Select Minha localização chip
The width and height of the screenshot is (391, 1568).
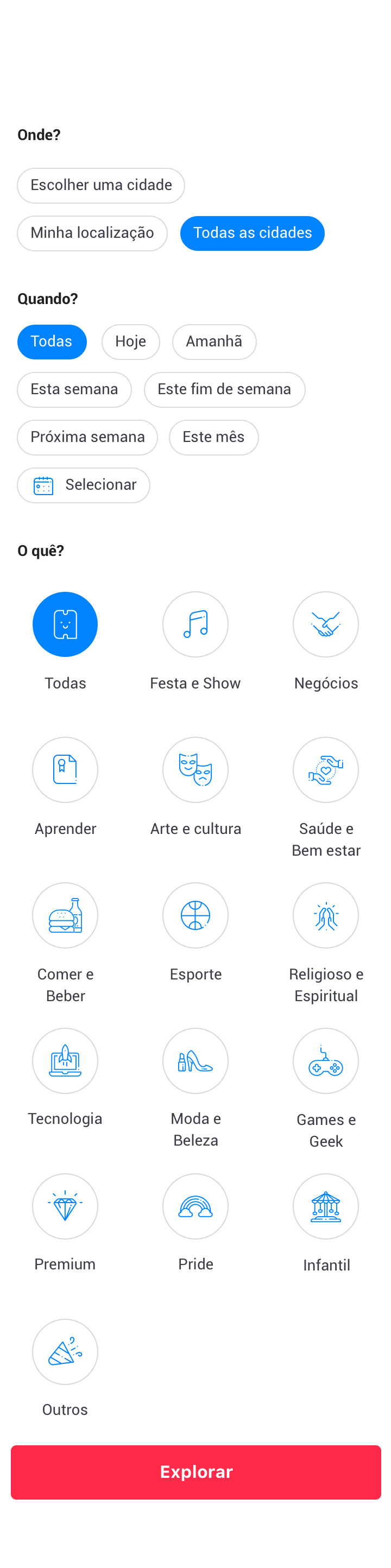pyautogui.click(x=92, y=233)
